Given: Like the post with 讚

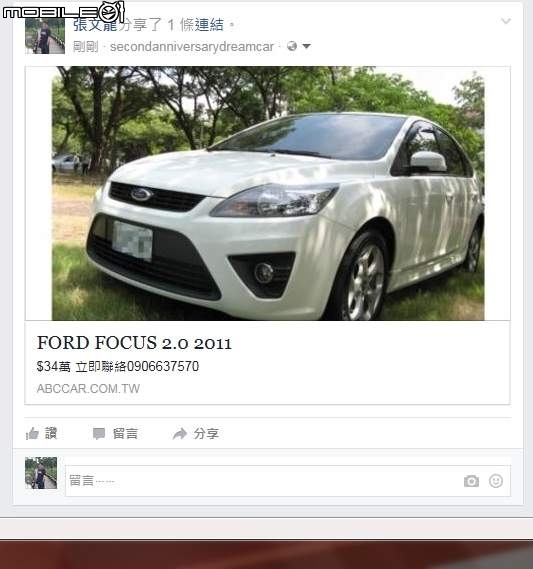Looking at the screenshot, I should pos(41,433).
